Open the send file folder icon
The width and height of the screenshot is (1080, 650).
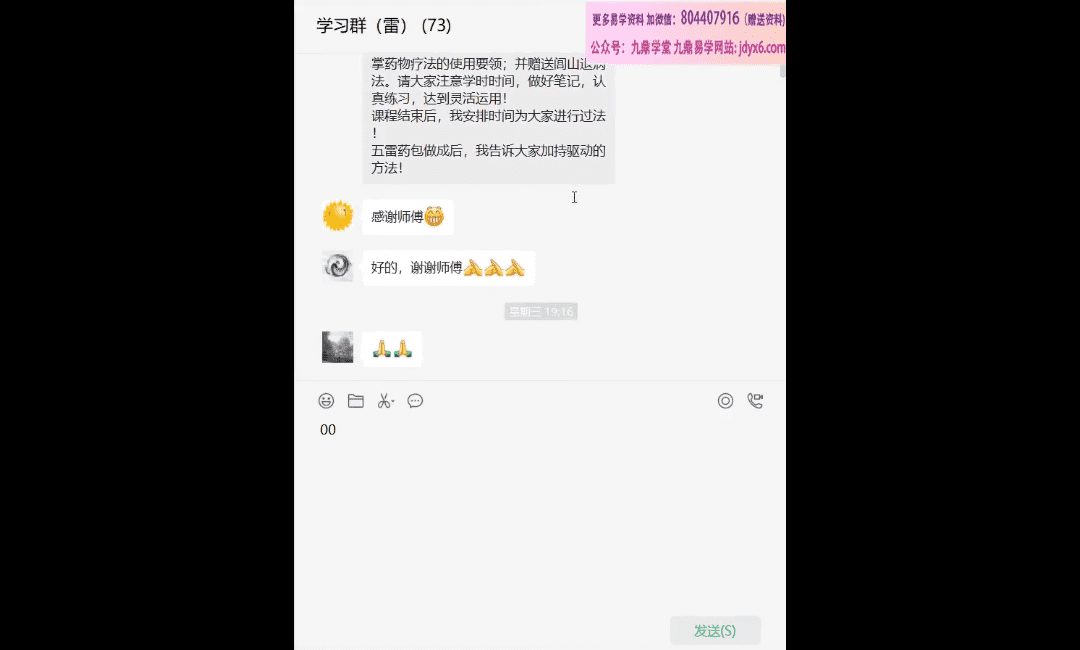pos(355,401)
